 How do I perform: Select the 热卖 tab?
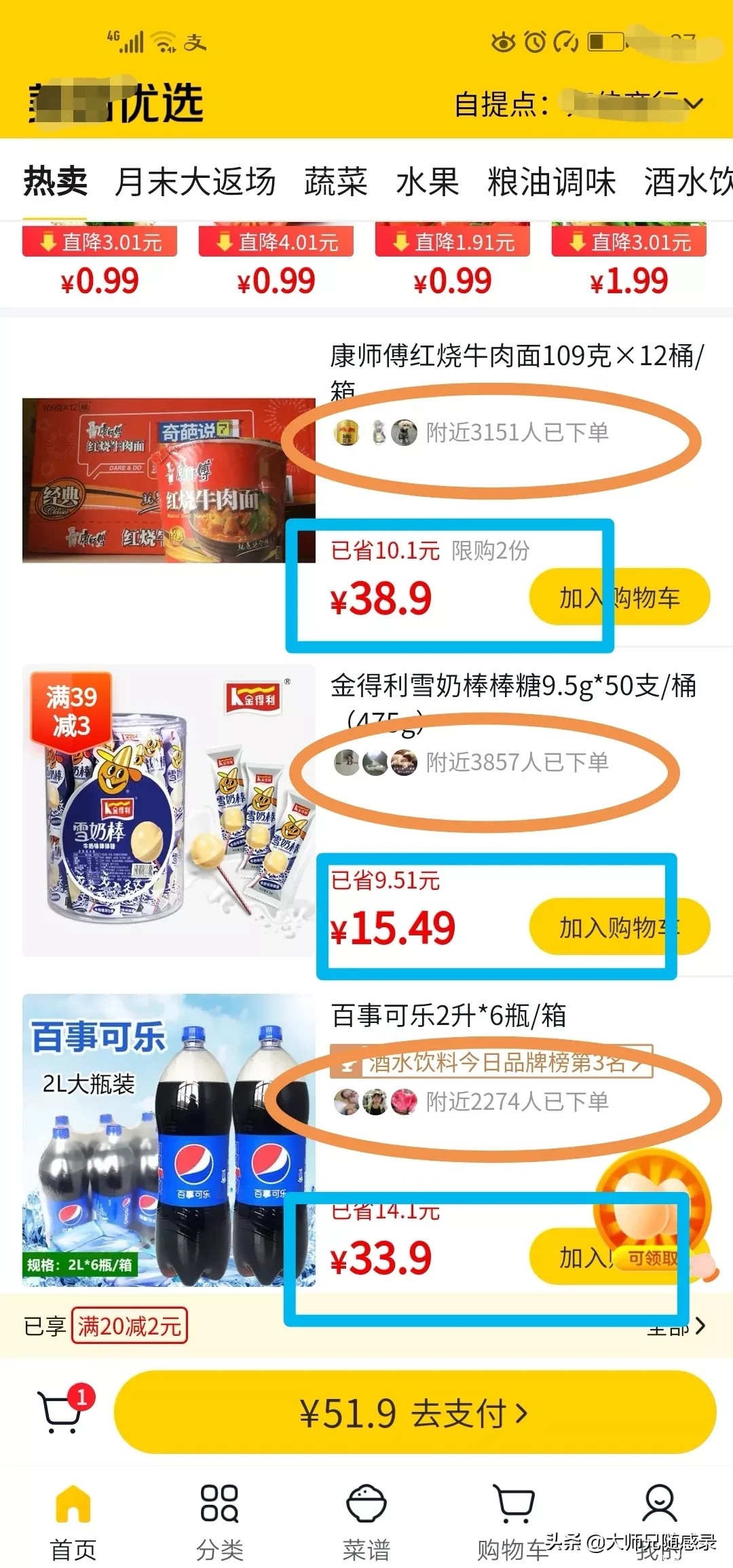55,182
